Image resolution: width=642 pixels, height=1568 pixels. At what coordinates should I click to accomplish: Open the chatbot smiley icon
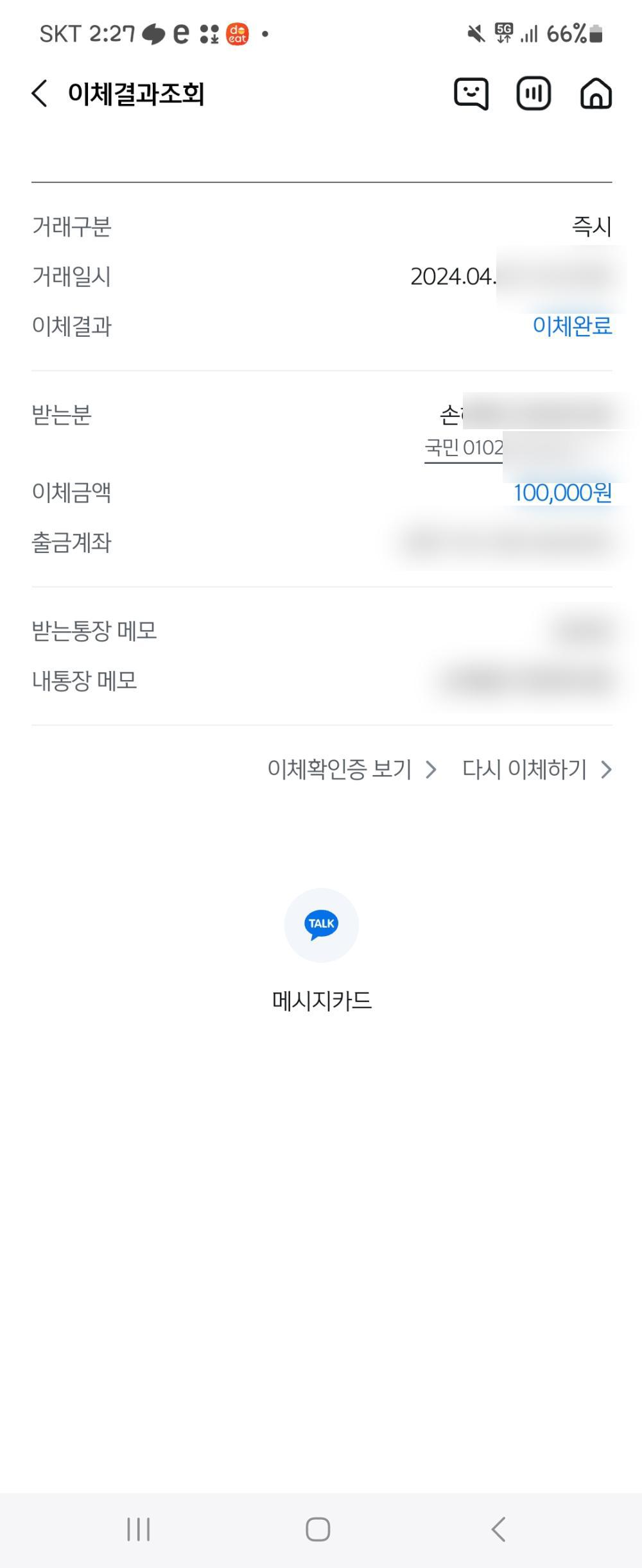pyautogui.click(x=471, y=94)
